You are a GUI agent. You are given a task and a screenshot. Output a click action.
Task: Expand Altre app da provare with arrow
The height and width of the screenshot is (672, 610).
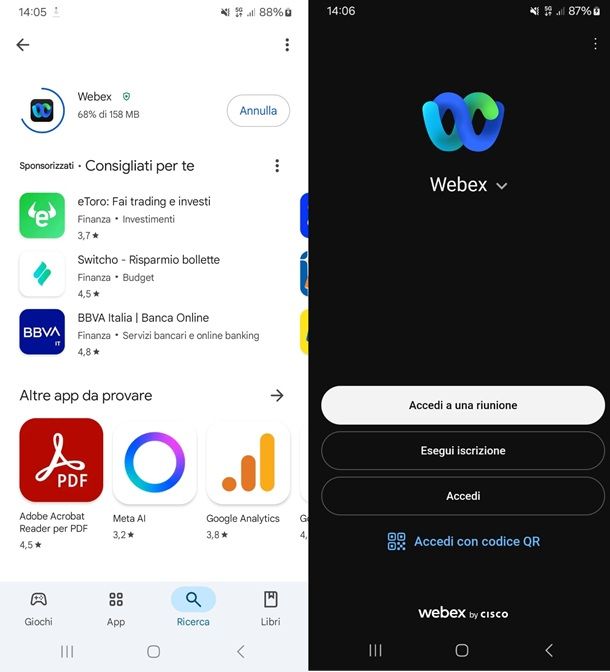(x=277, y=396)
